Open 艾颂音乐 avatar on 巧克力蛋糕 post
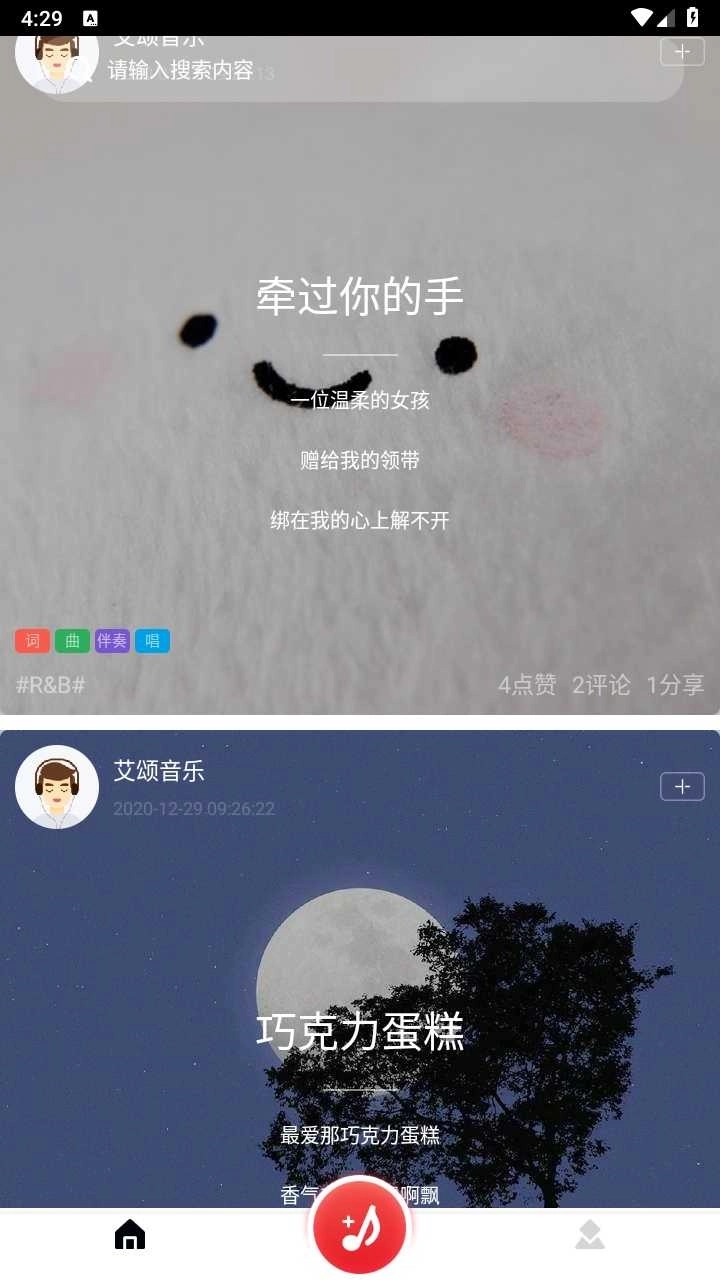 click(x=57, y=787)
